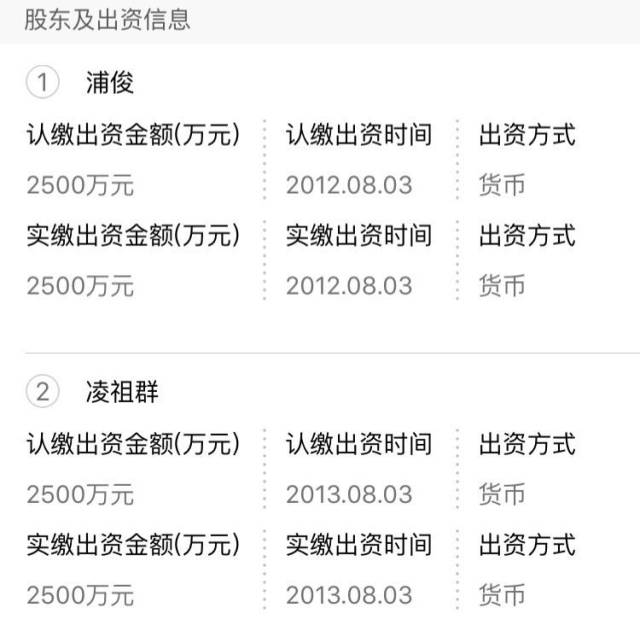
Task: Open shareholder 浦俊's details
Action: coord(109,82)
